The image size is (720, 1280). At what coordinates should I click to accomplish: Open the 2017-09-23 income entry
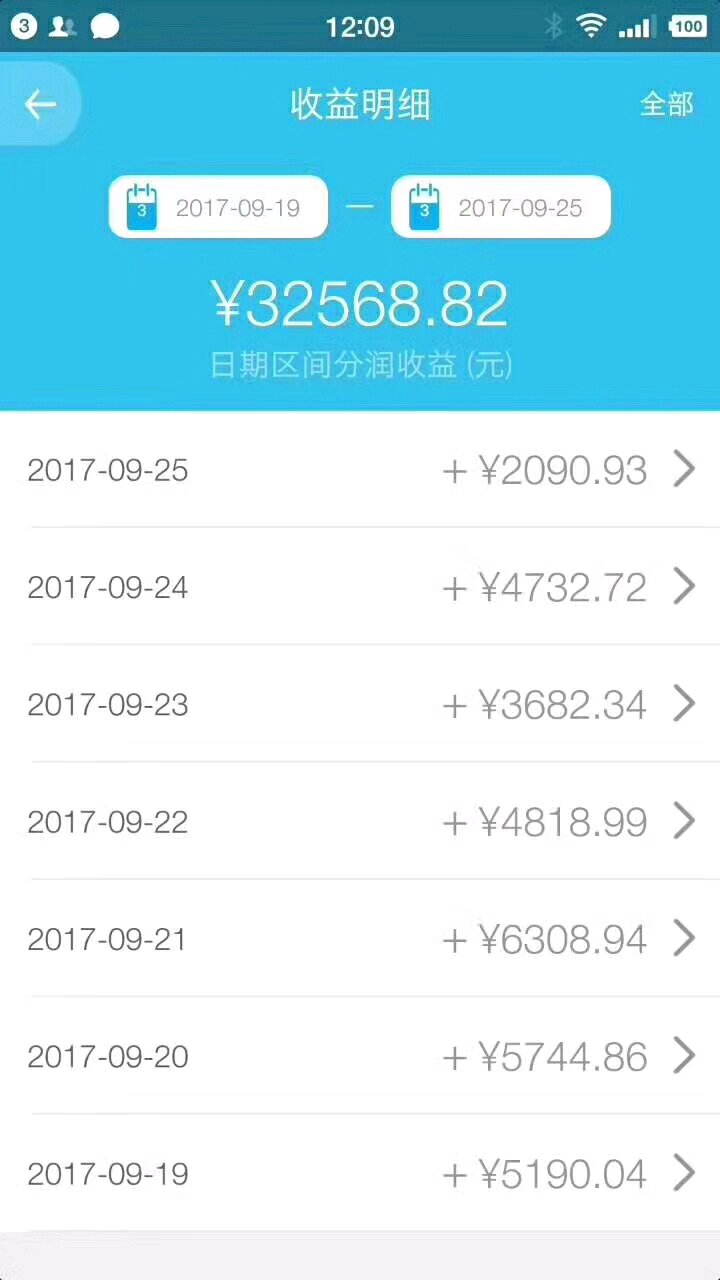pyautogui.click(x=360, y=703)
